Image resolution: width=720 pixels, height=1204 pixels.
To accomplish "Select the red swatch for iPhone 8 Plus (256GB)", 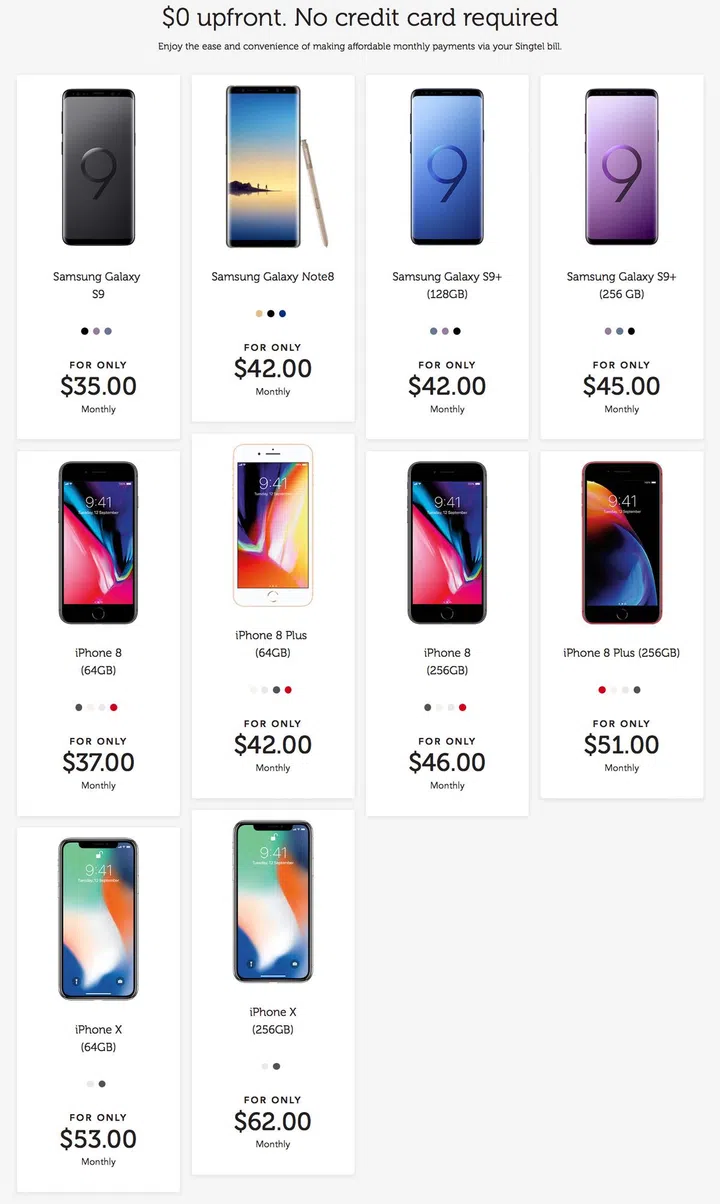I will click(x=602, y=690).
